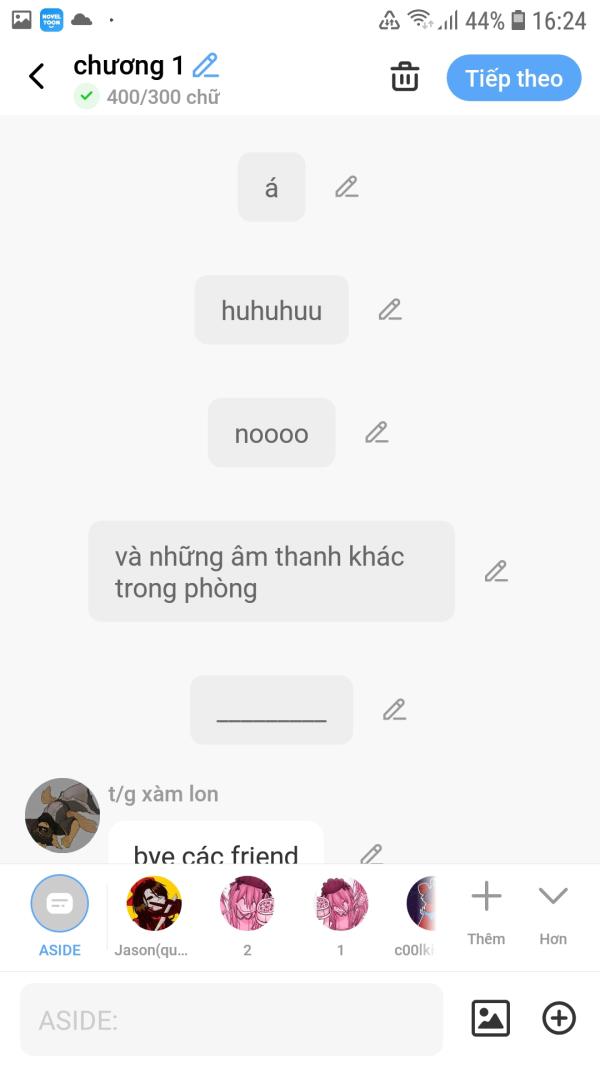
Task: Edit the 'á' message
Action: [346, 187]
